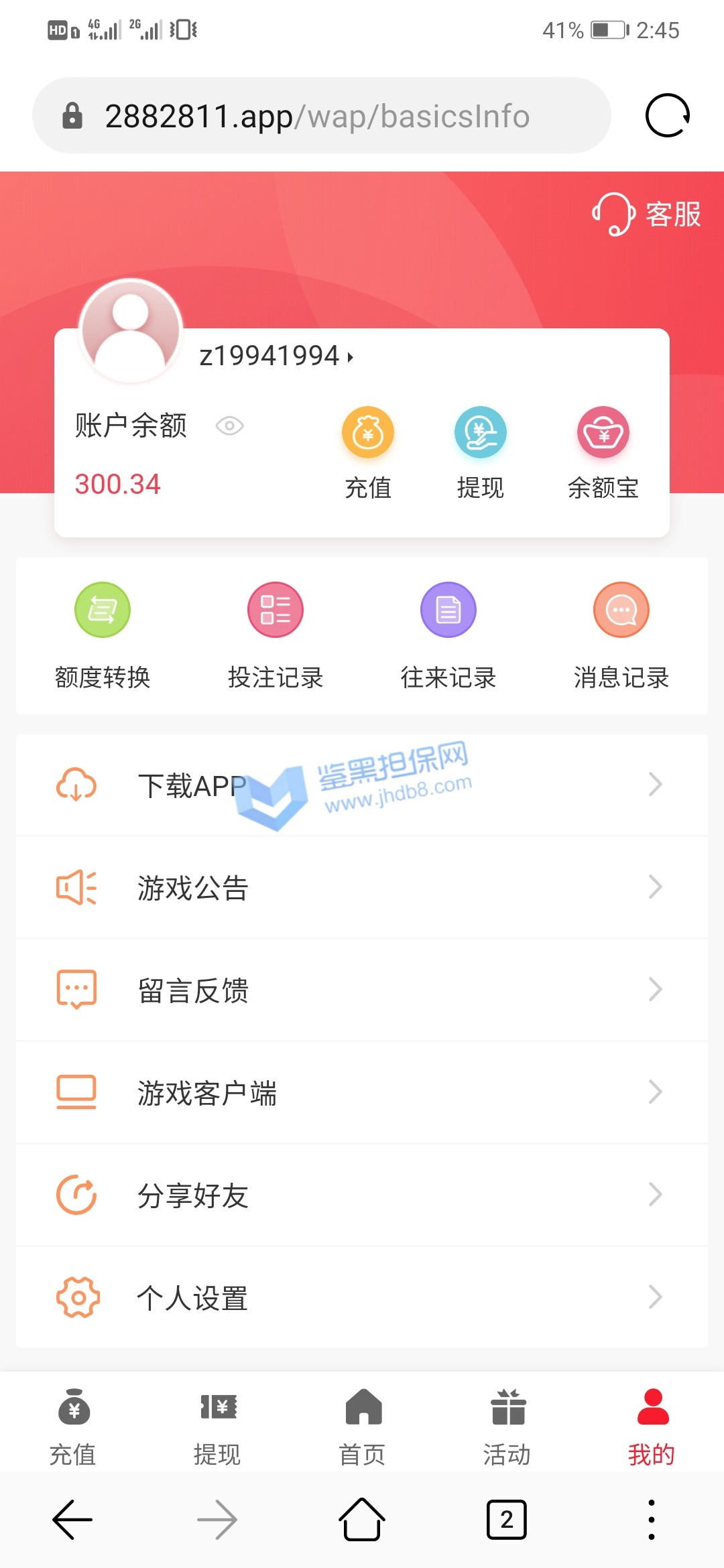Screen dimensions: 724x1568
Task: Open 游戏客户端 row
Action: tap(362, 1093)
